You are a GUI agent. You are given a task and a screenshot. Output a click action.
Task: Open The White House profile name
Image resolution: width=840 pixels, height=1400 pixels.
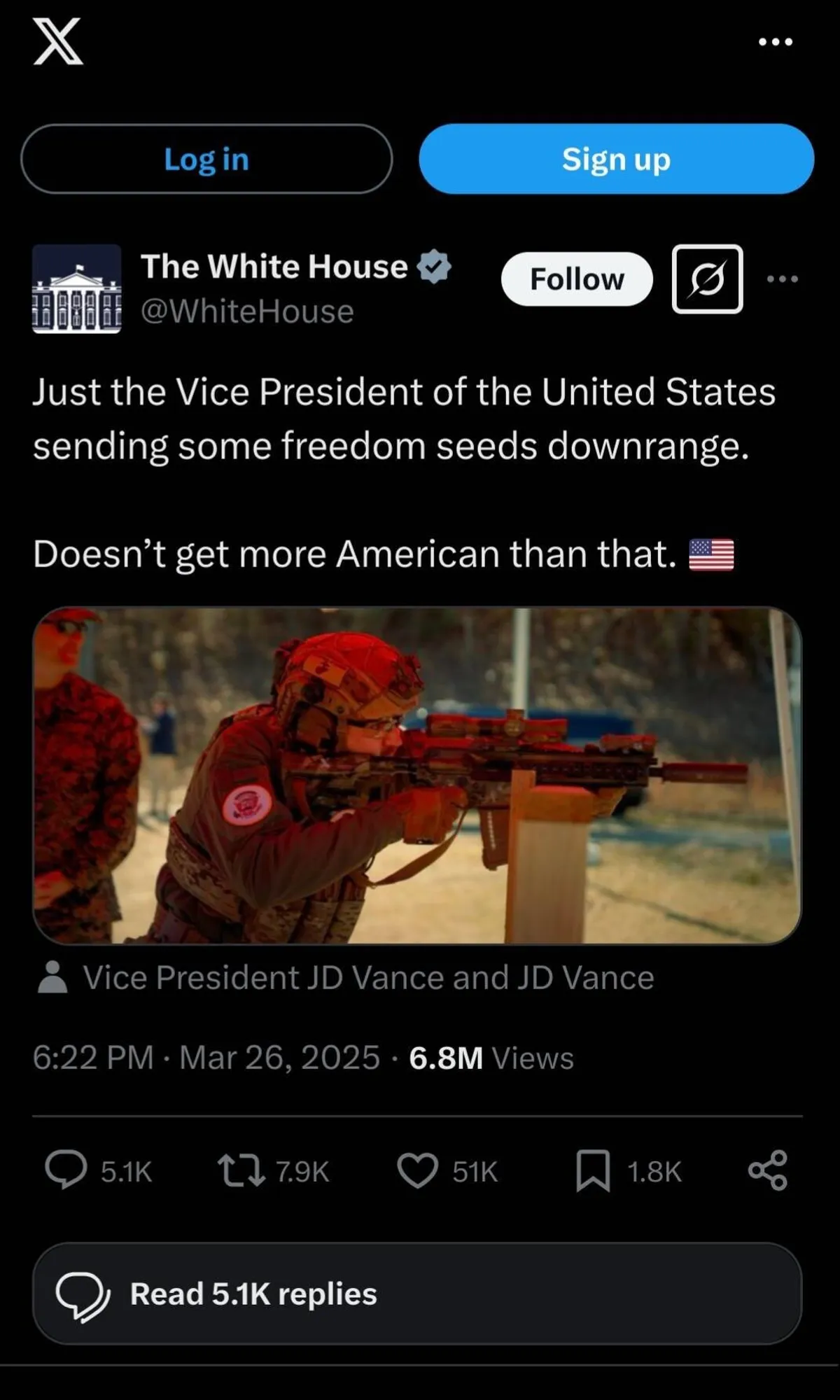[x=274, y=267]
